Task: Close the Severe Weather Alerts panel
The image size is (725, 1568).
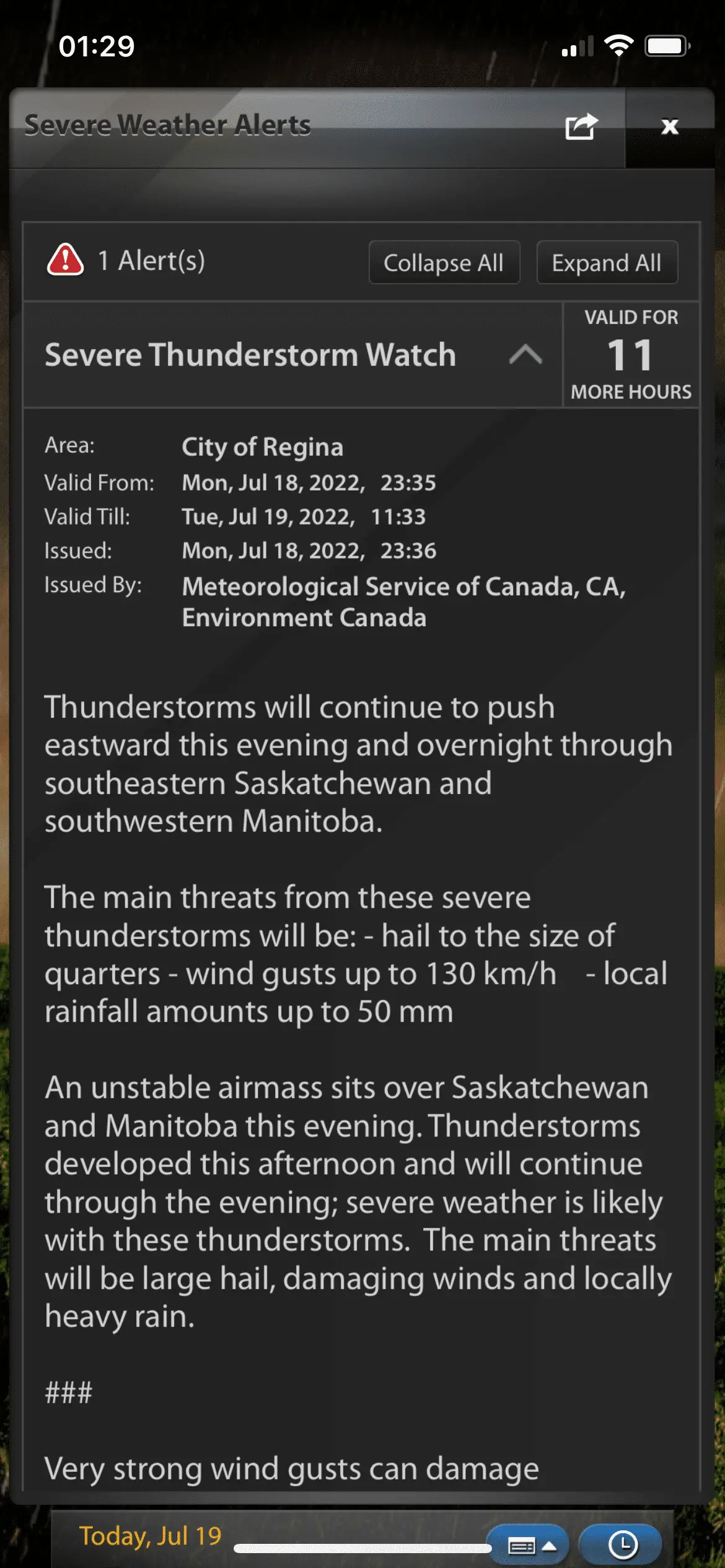Action: tap(669, 127)
